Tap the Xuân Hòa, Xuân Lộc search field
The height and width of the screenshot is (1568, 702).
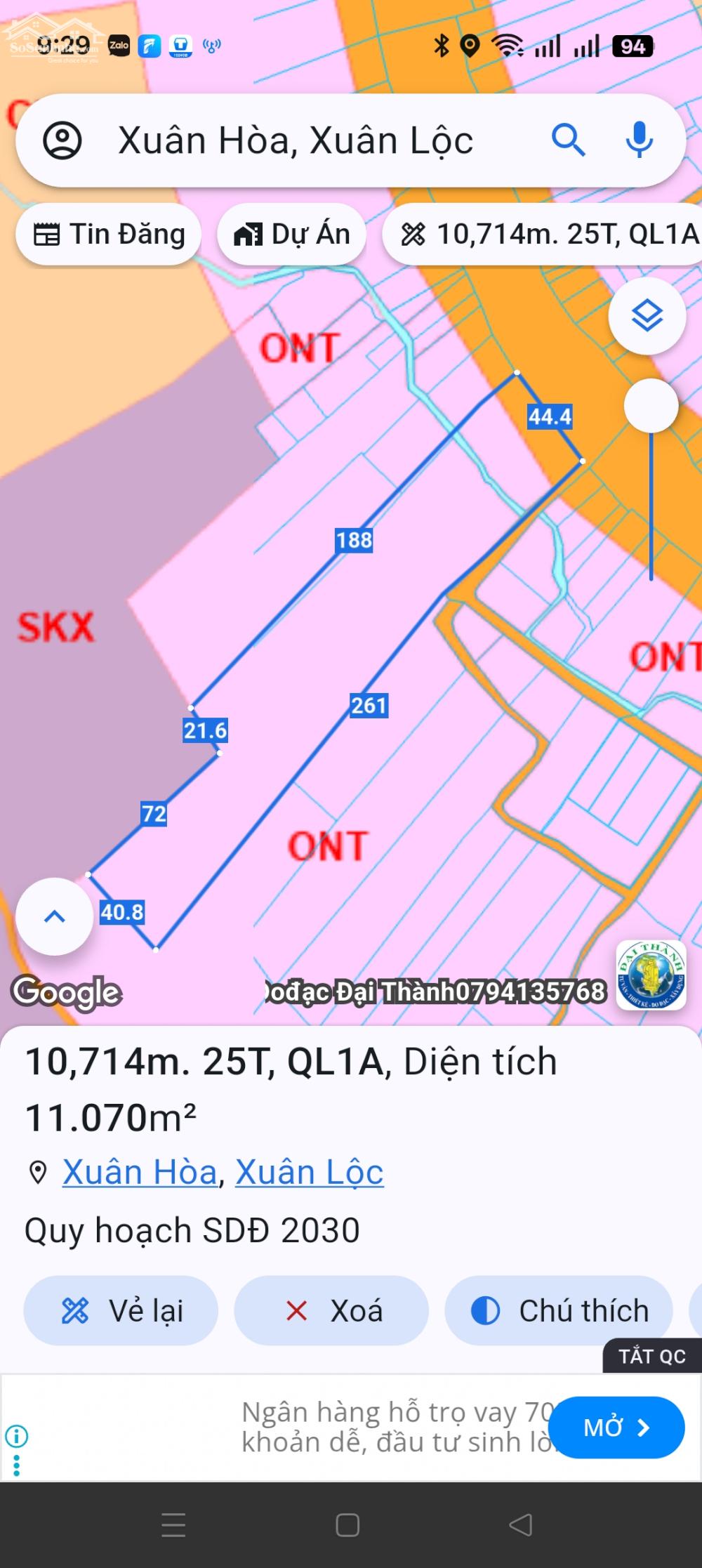pos(295,140)
